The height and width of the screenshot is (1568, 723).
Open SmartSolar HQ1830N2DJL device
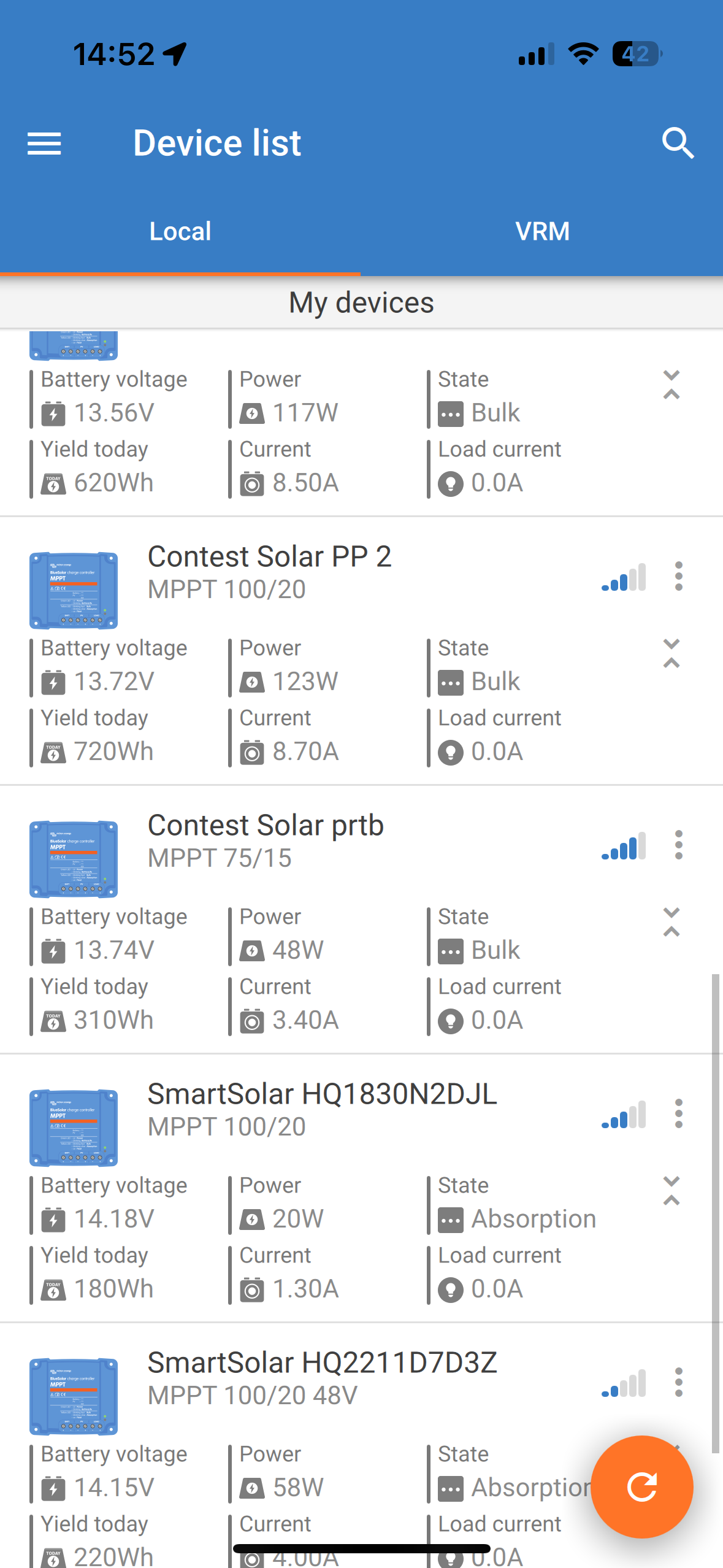click(x=322, y=1109)
